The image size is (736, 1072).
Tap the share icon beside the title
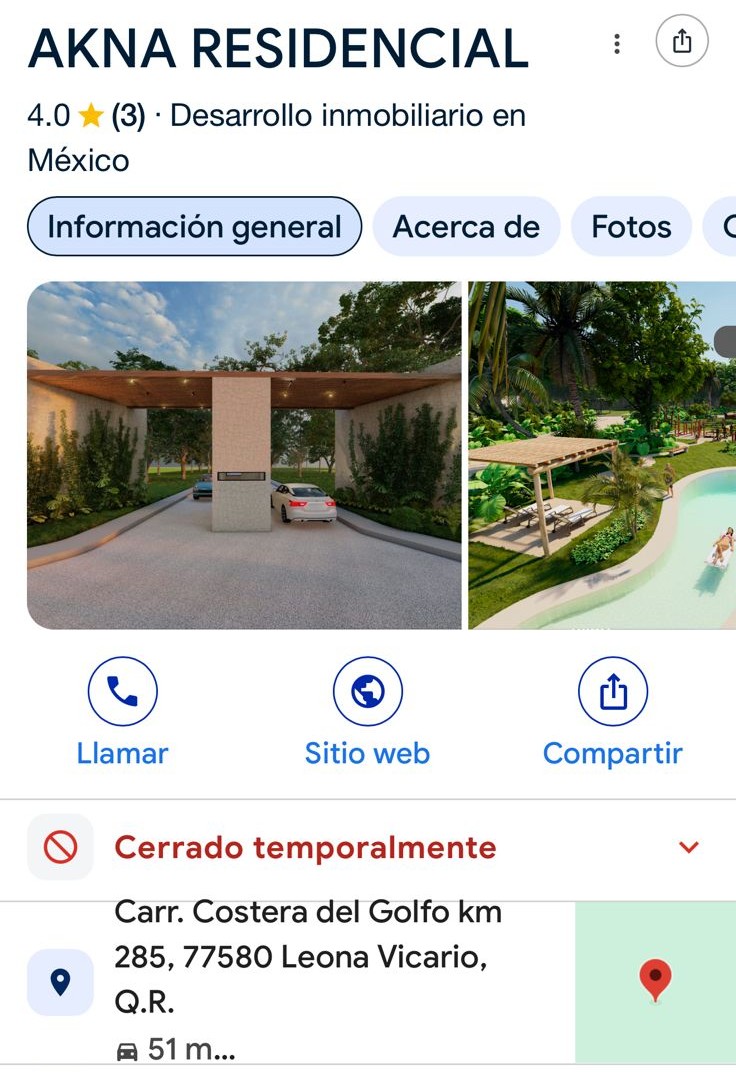682,42
